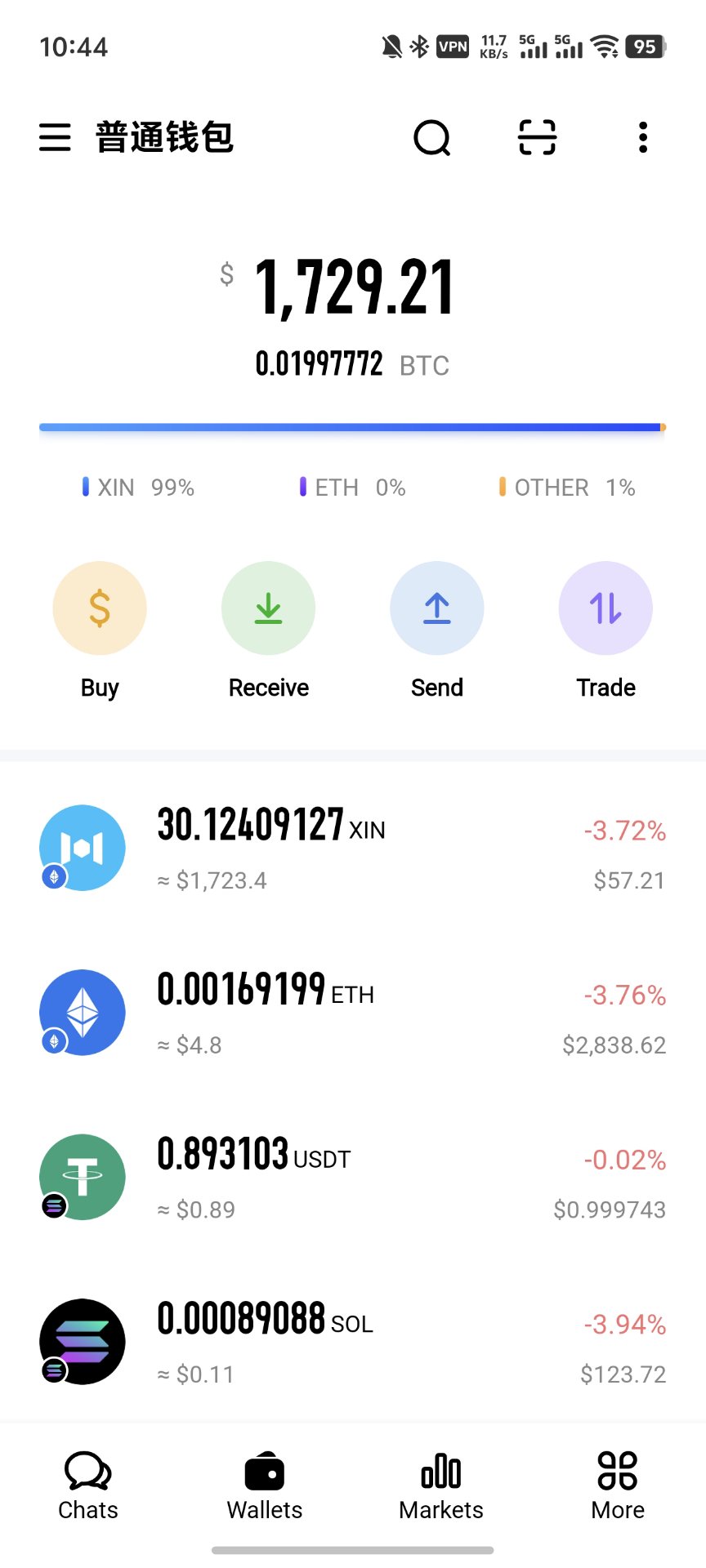Tap Receive to get funds

[x=268, y=608]
